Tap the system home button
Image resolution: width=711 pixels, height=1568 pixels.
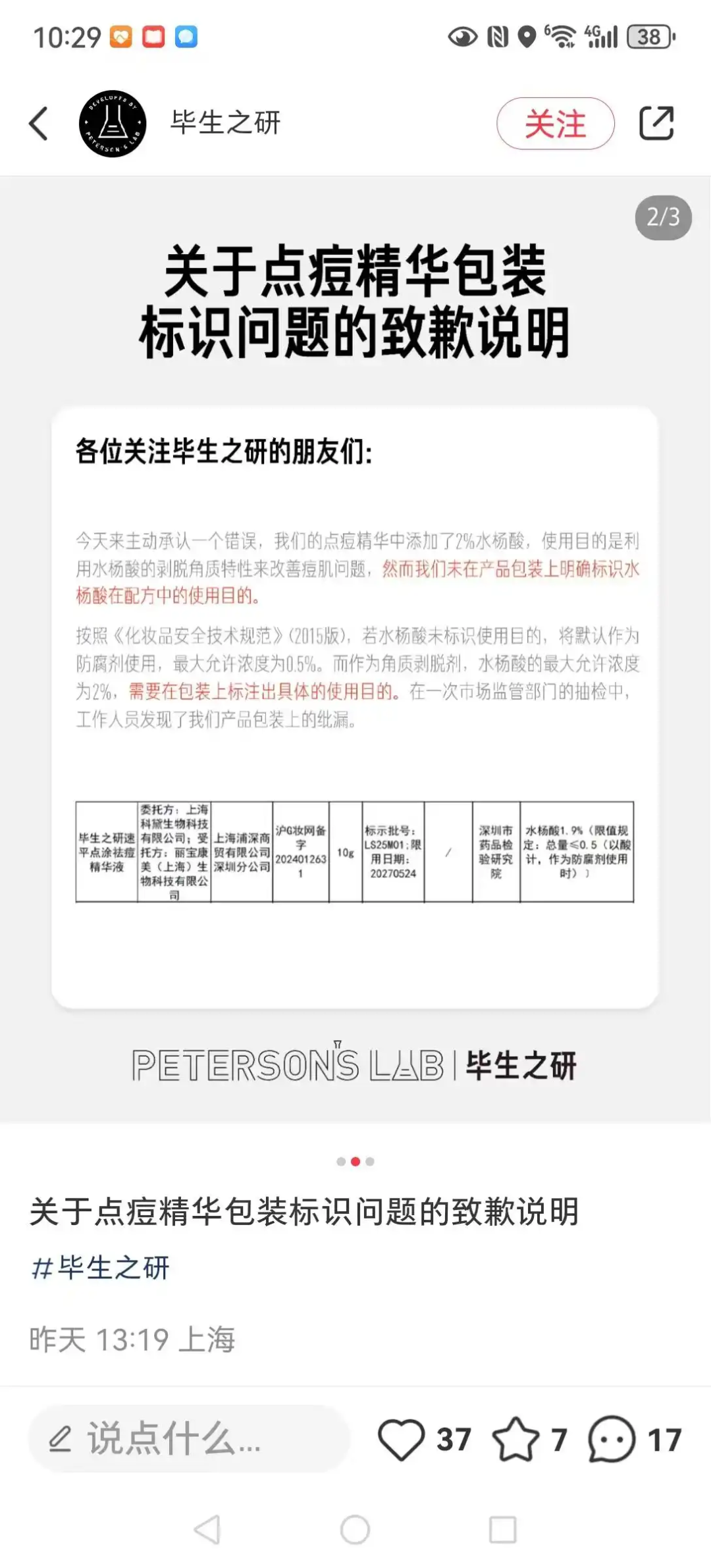click(355, 1530)
